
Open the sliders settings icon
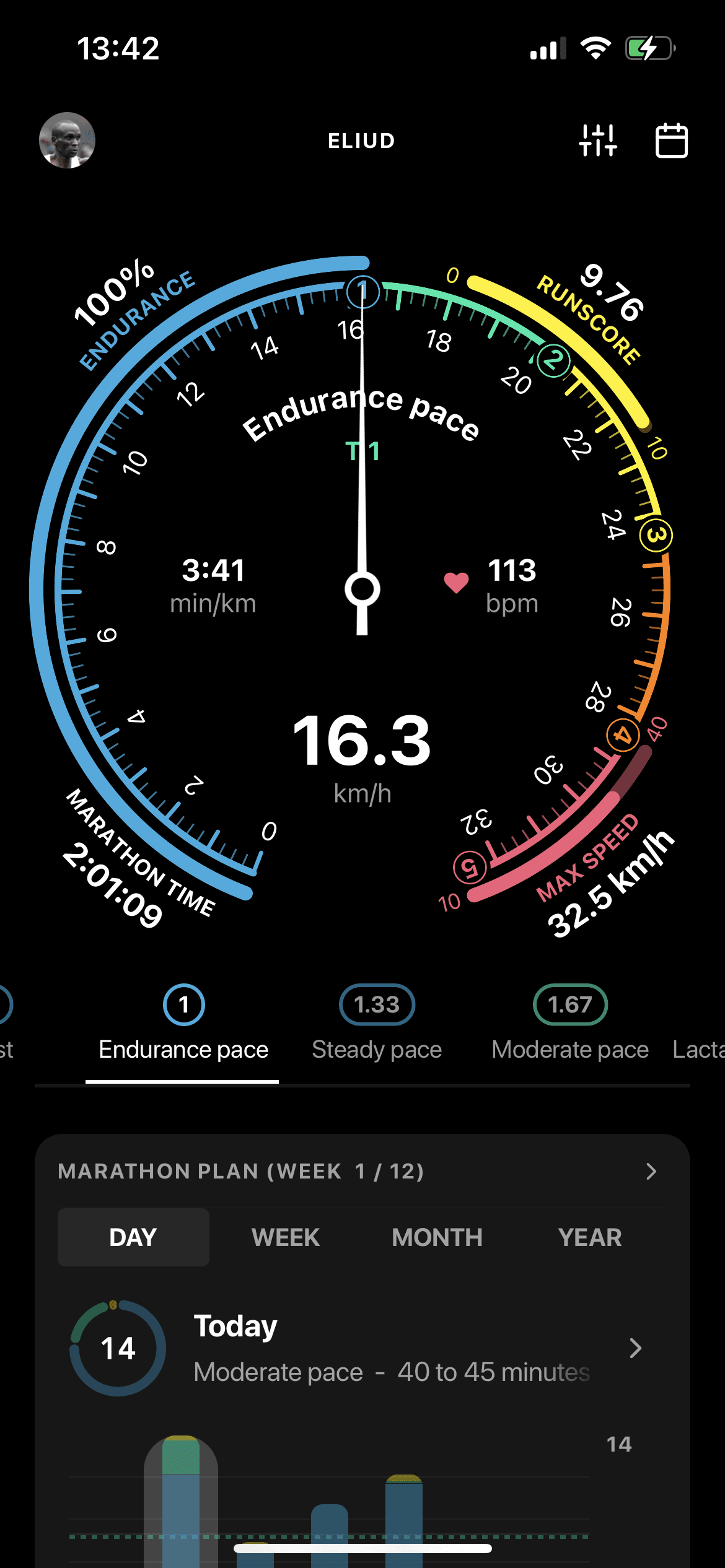(x=598, y=141)
